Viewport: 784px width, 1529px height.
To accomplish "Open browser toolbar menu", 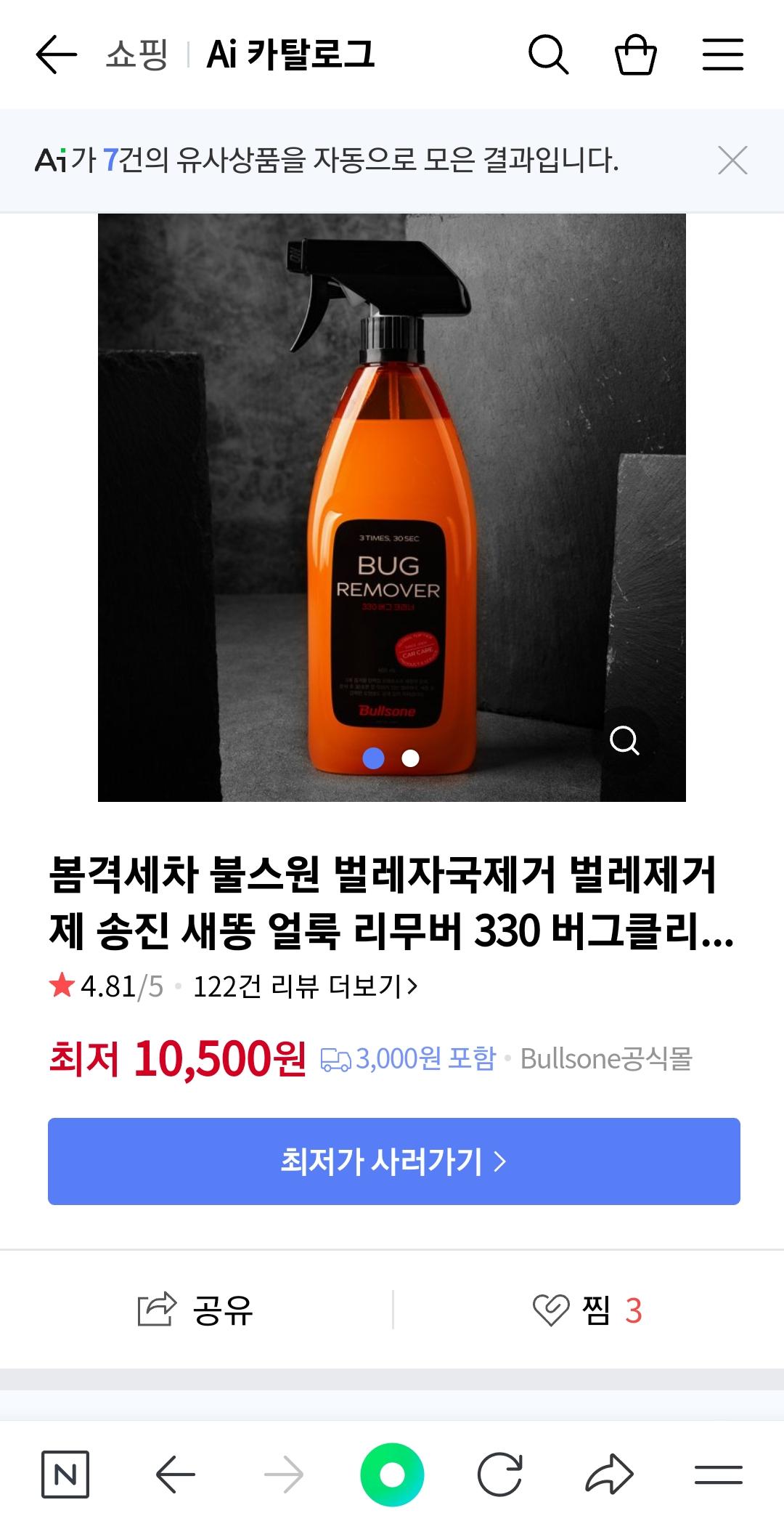I will [718, 1475].
